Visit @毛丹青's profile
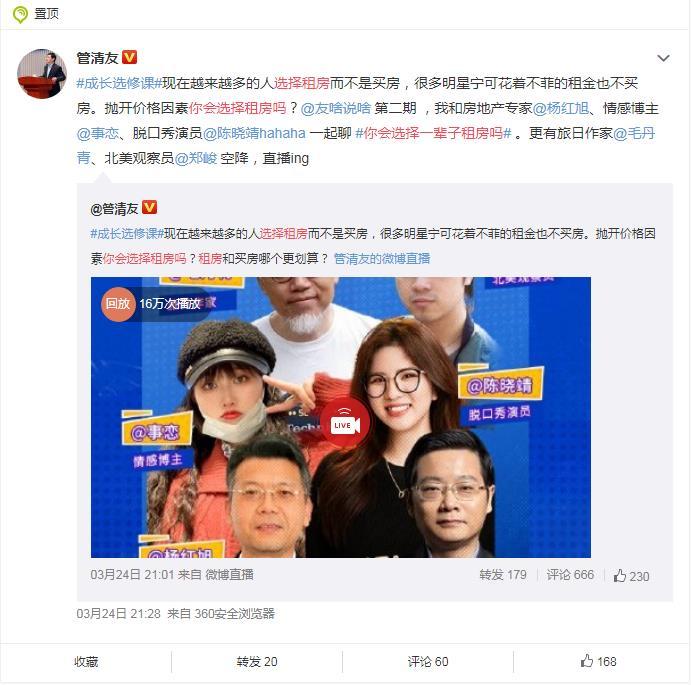 634,132
